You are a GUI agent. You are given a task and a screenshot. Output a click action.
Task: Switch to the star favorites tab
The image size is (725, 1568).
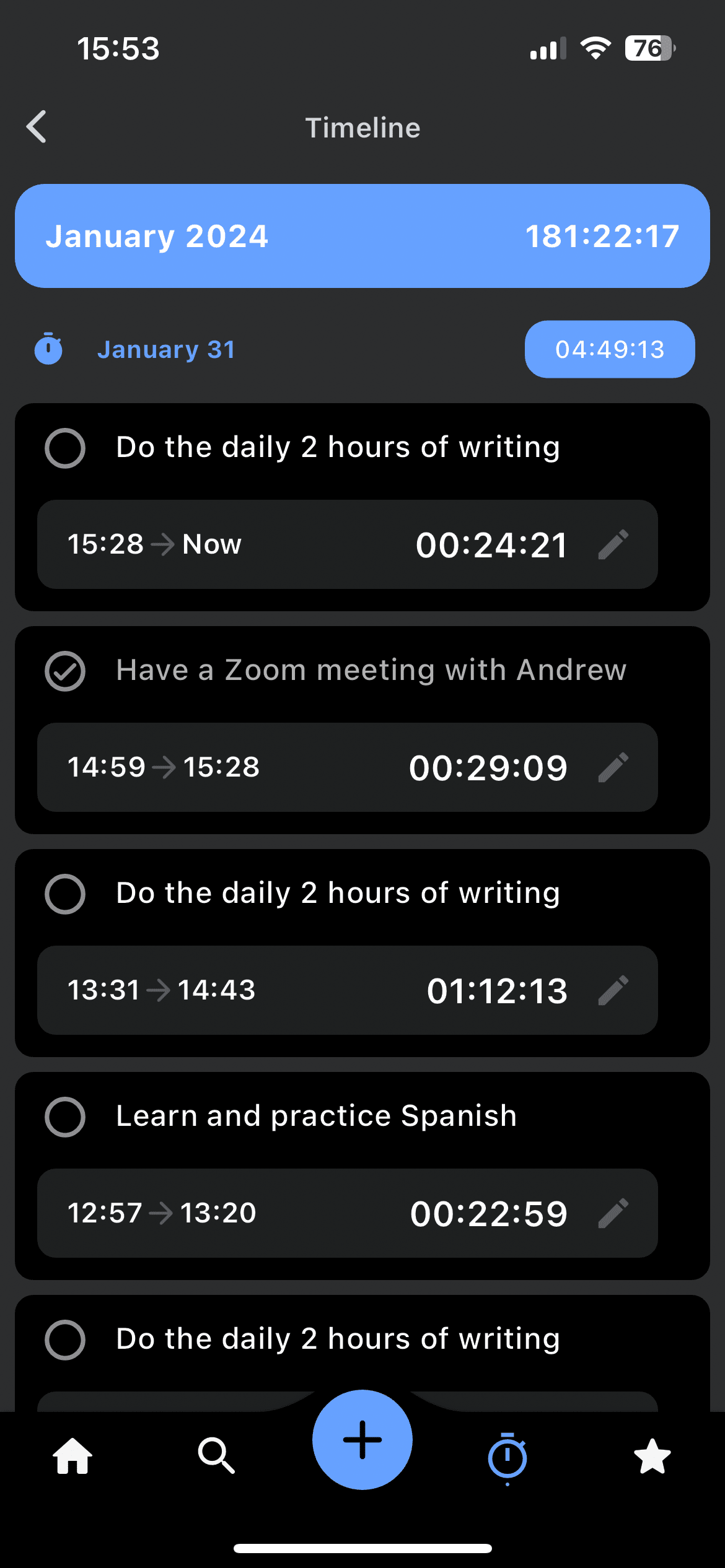[x=652, y=1456]
